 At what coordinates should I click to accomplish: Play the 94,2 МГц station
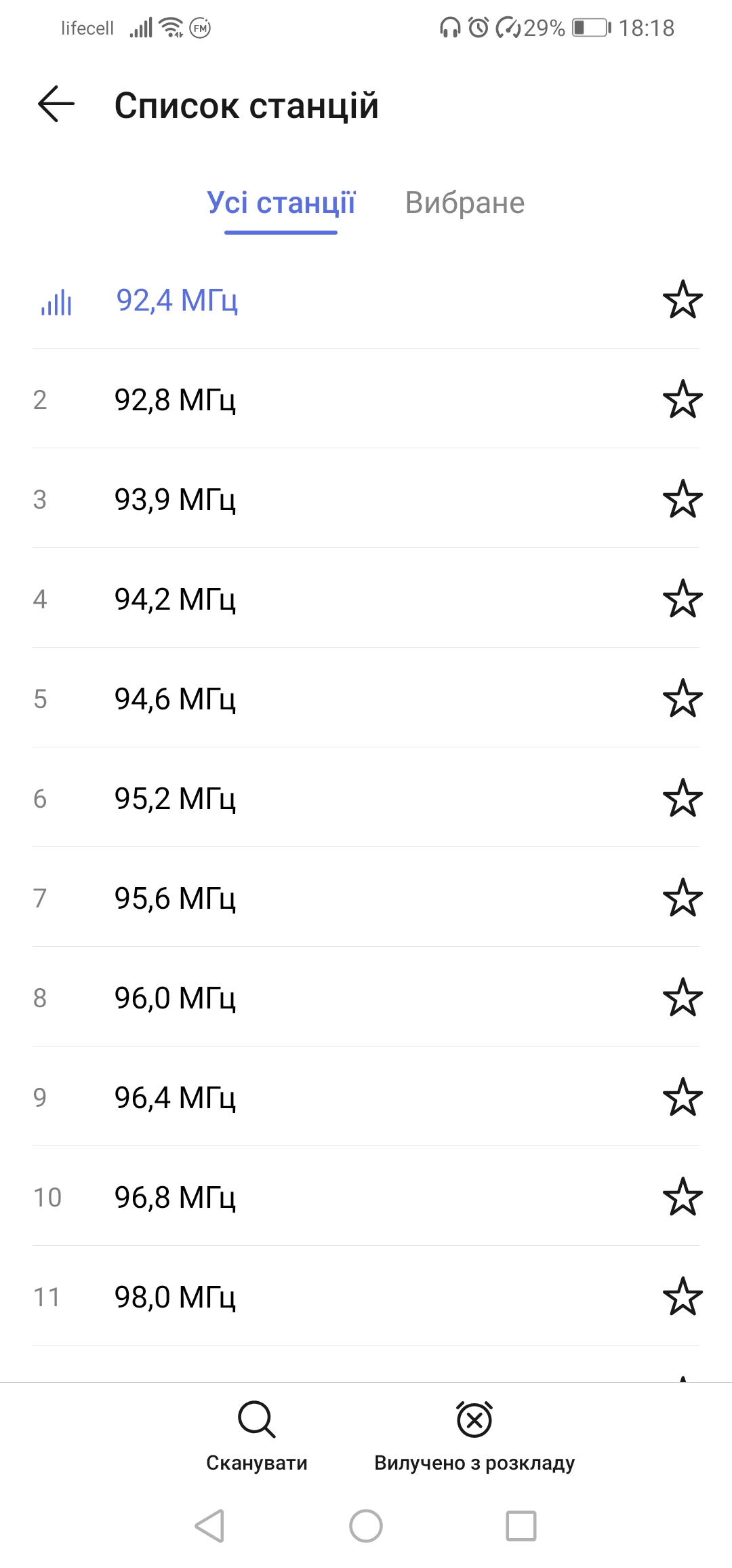[175, 599]
